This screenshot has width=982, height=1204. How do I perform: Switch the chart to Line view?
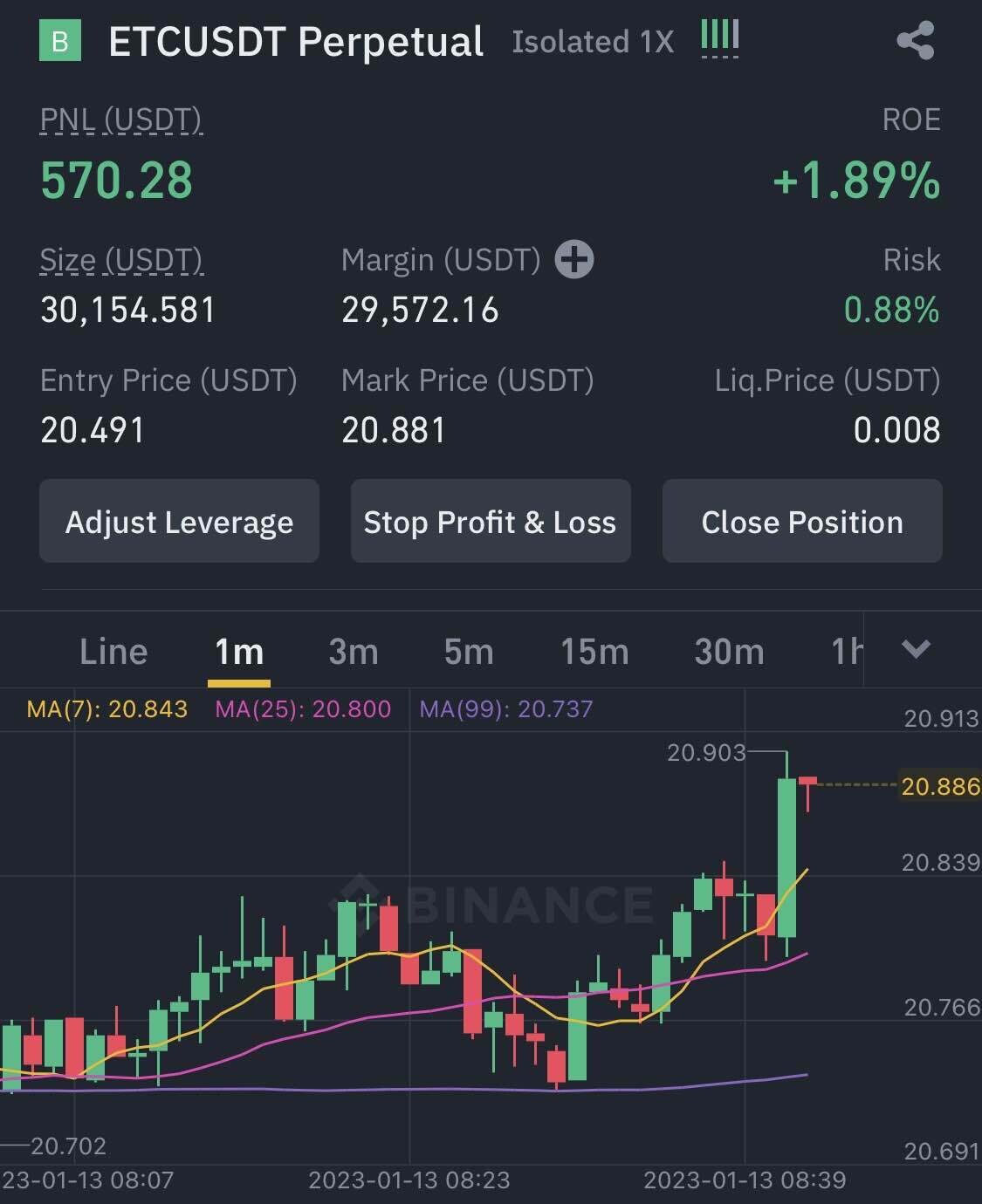coord(113,652)
